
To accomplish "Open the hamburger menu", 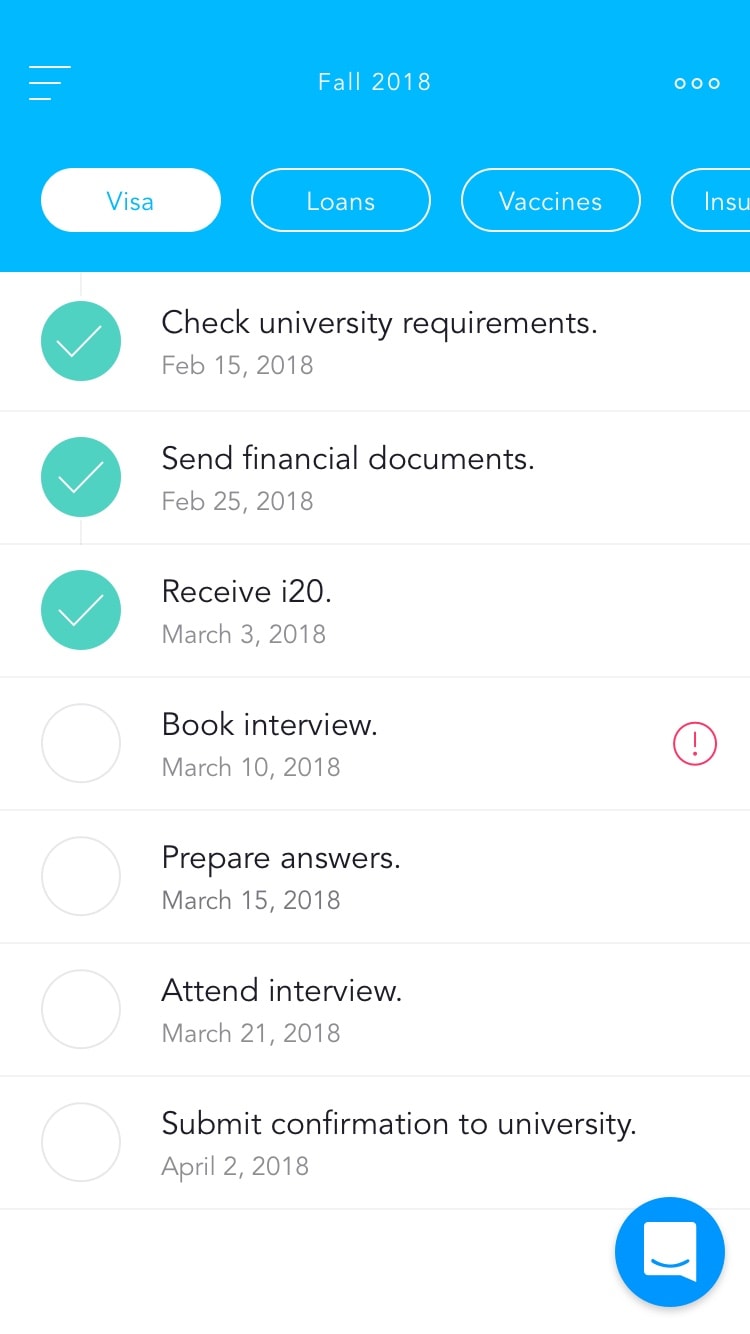I will (50, 82).
